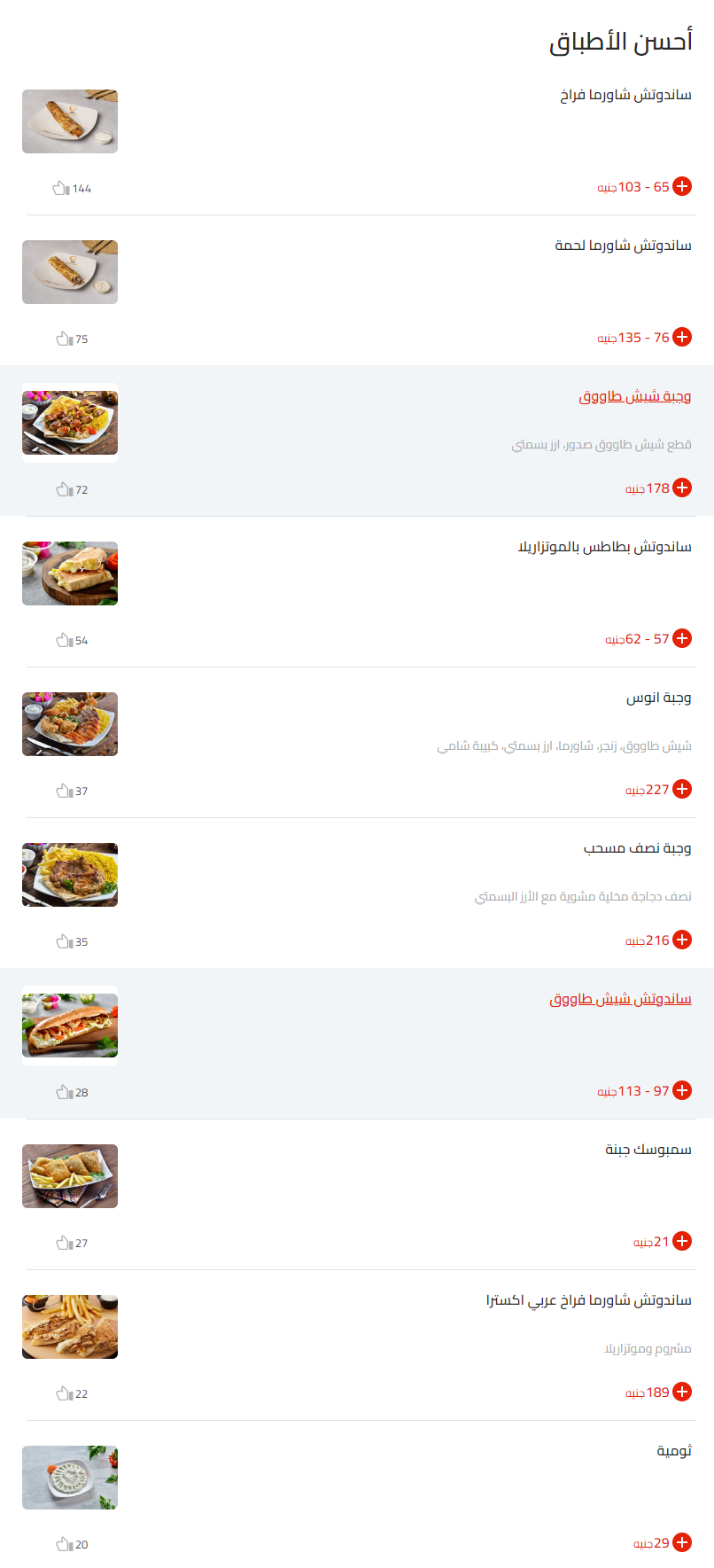Viewport: 714px width, 1568px height.
Task: Click the وجبة انوس dish name
Action: tap(658, 698)
